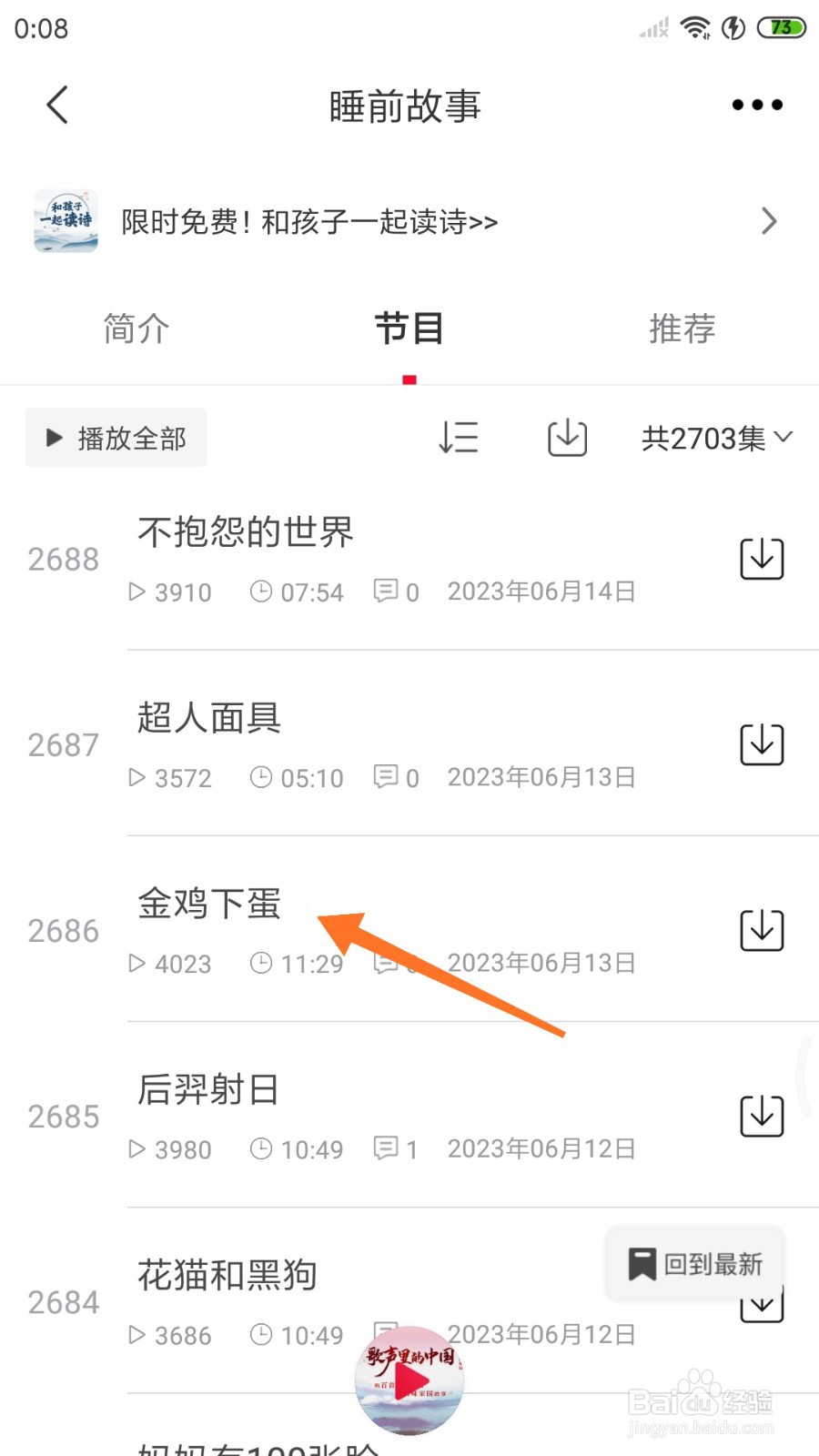819x1456 pixels.
Task: Switch to the 推荐 tab
Action: pyautogui.click(x=682, y=329)
